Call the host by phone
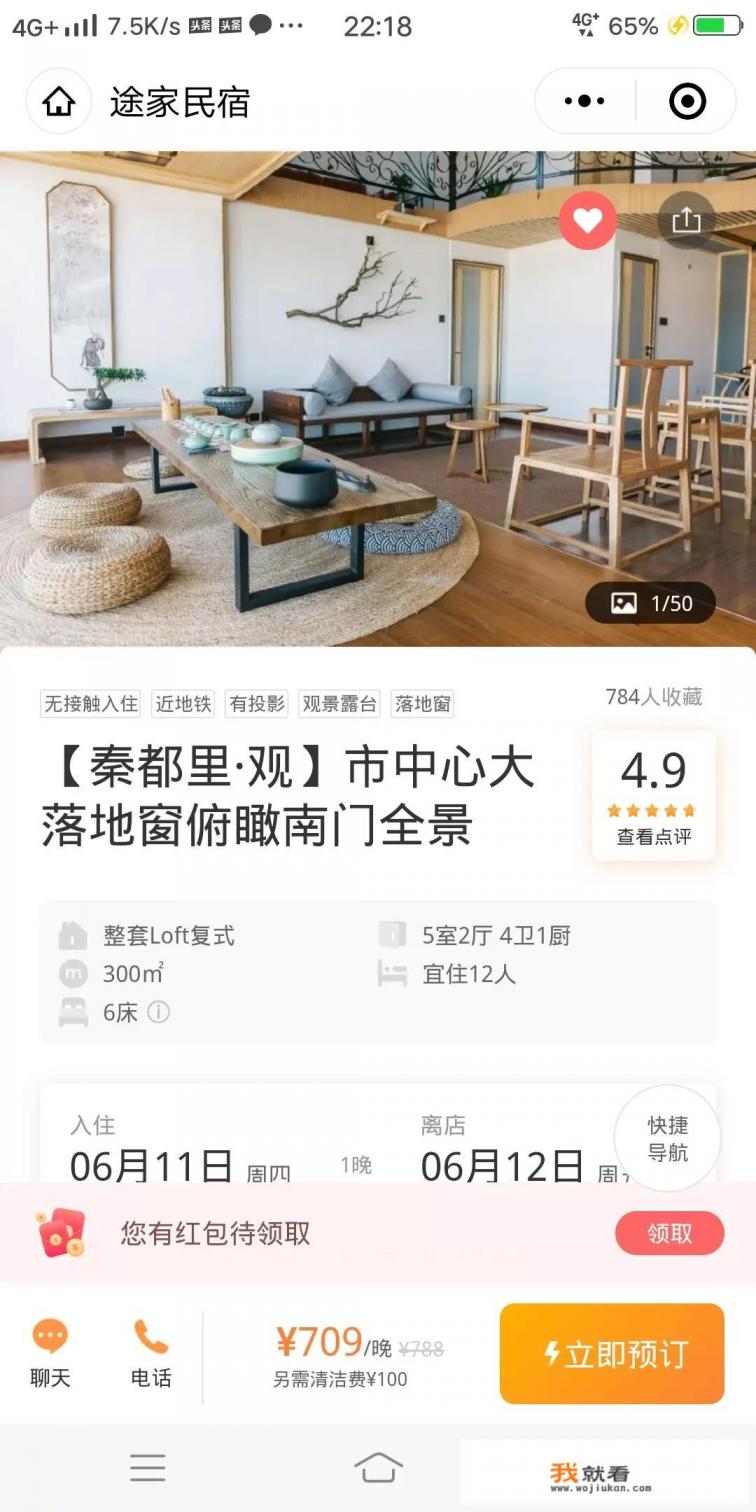Image resolution: width=756 pixels, height=1512 pixels. [151, 1353]
